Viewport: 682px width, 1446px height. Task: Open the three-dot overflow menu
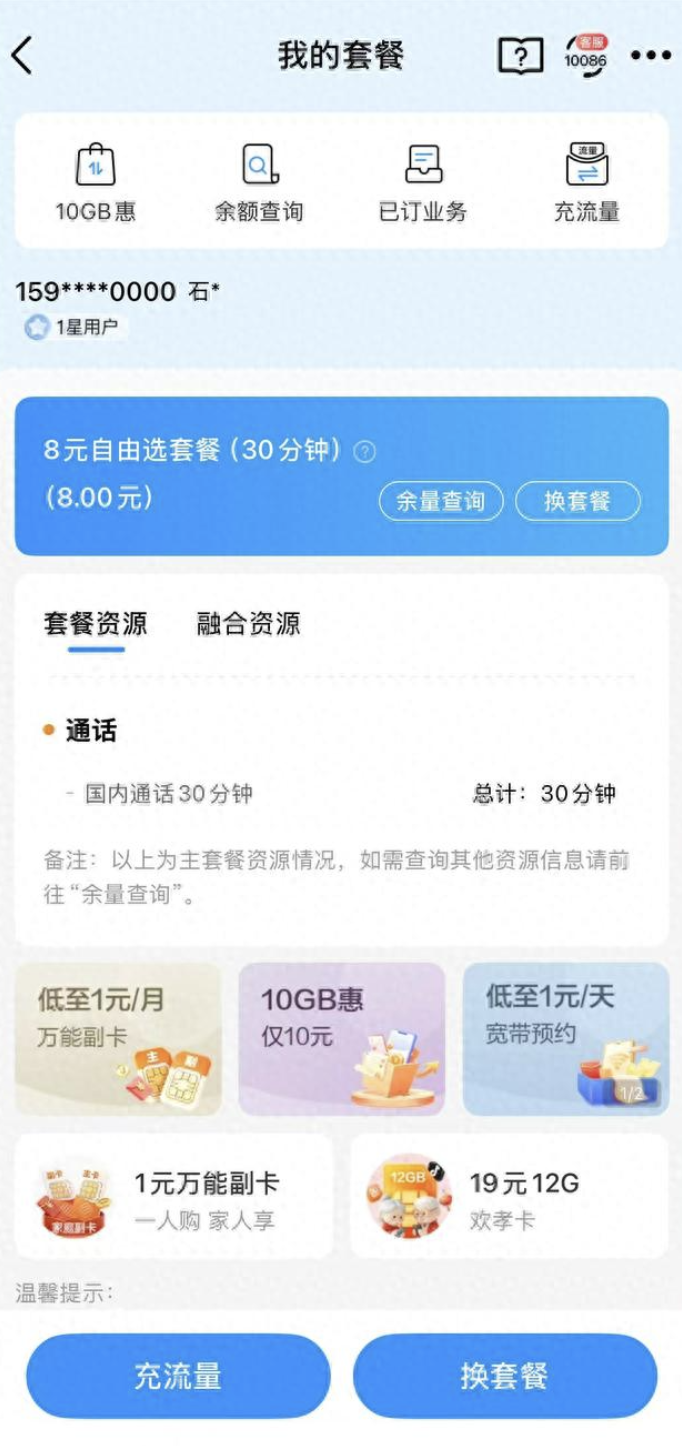[650, 56]
